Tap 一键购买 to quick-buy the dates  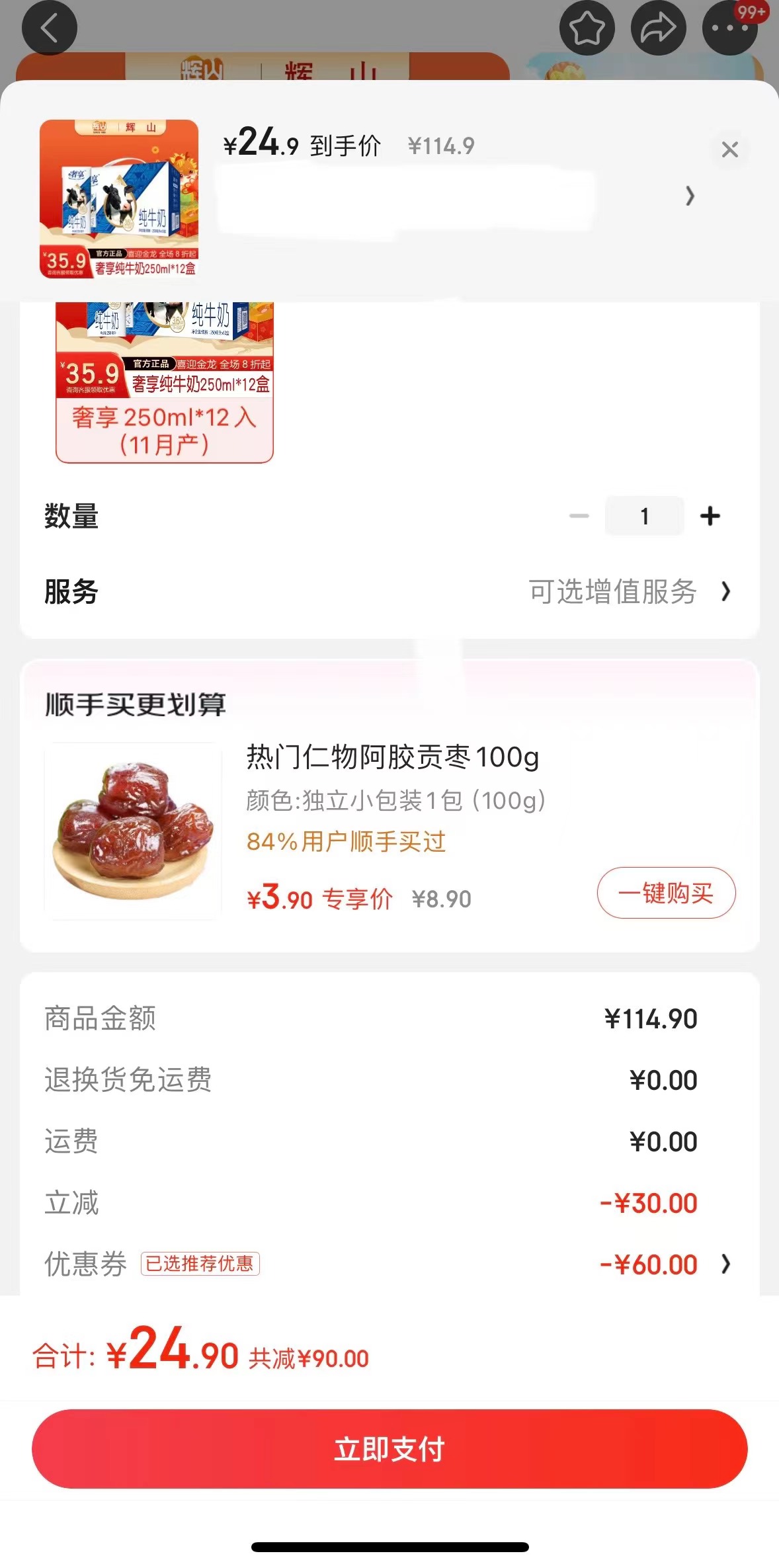[x=665, y=893]
